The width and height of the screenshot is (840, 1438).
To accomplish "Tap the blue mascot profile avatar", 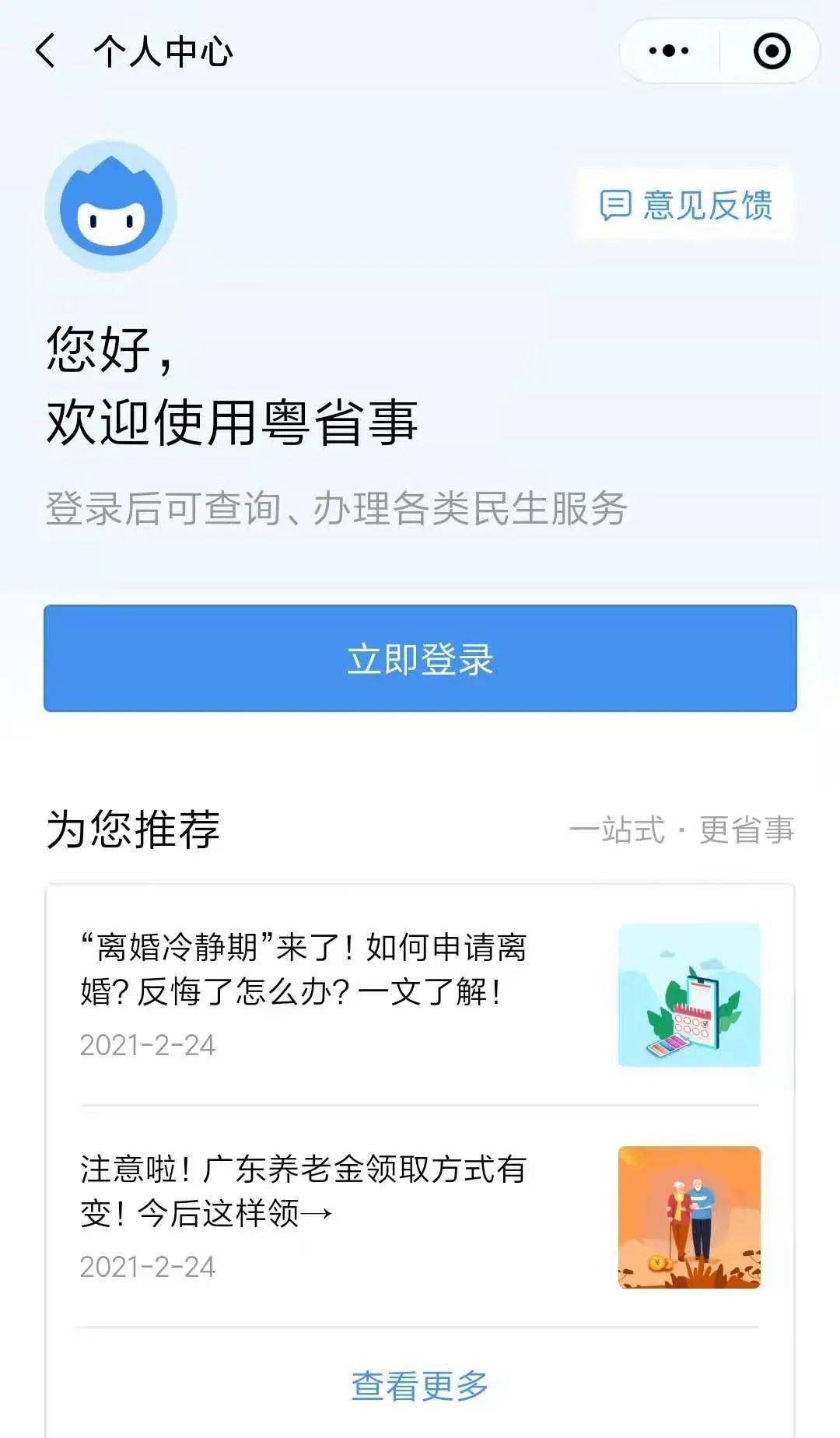I will pos(111,207).
